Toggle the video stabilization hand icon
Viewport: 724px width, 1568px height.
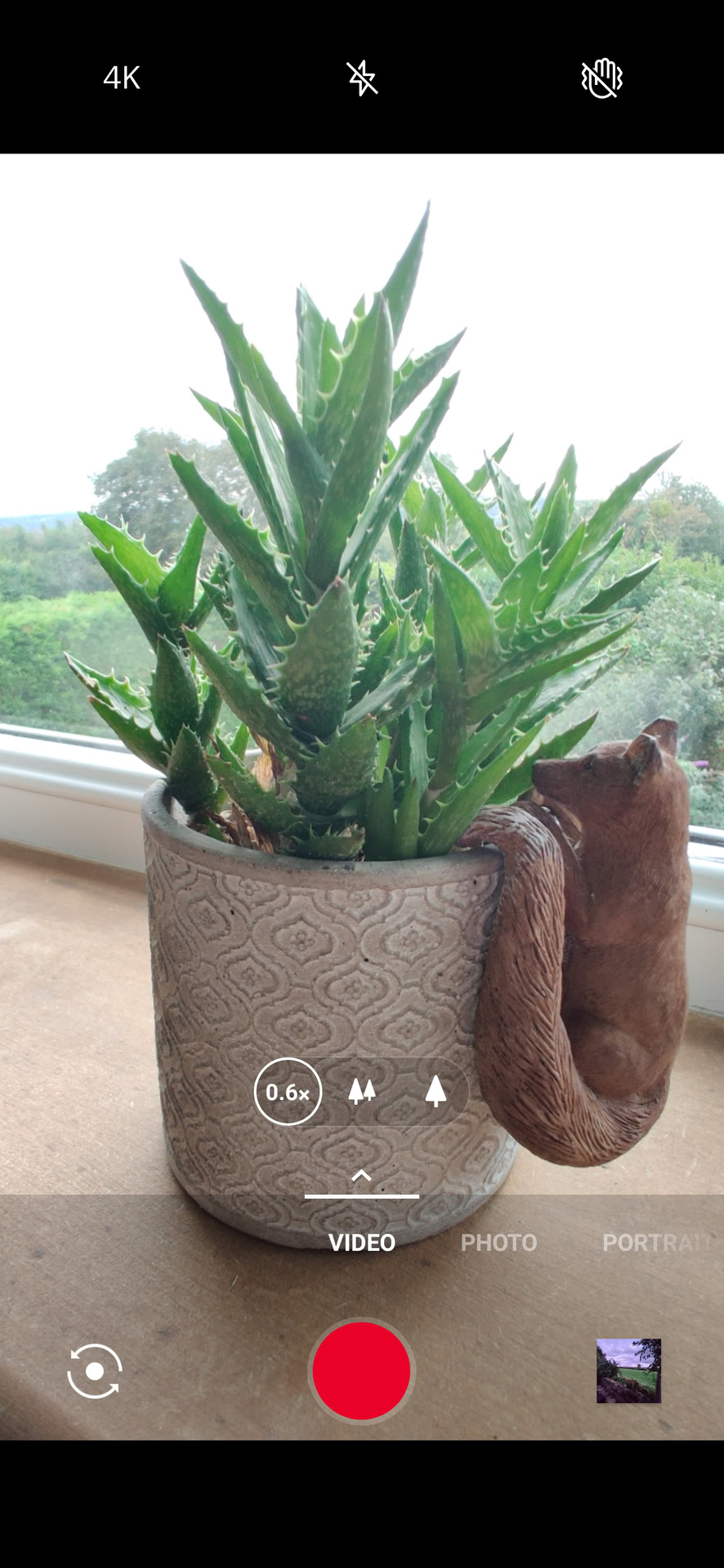[601, 78]
